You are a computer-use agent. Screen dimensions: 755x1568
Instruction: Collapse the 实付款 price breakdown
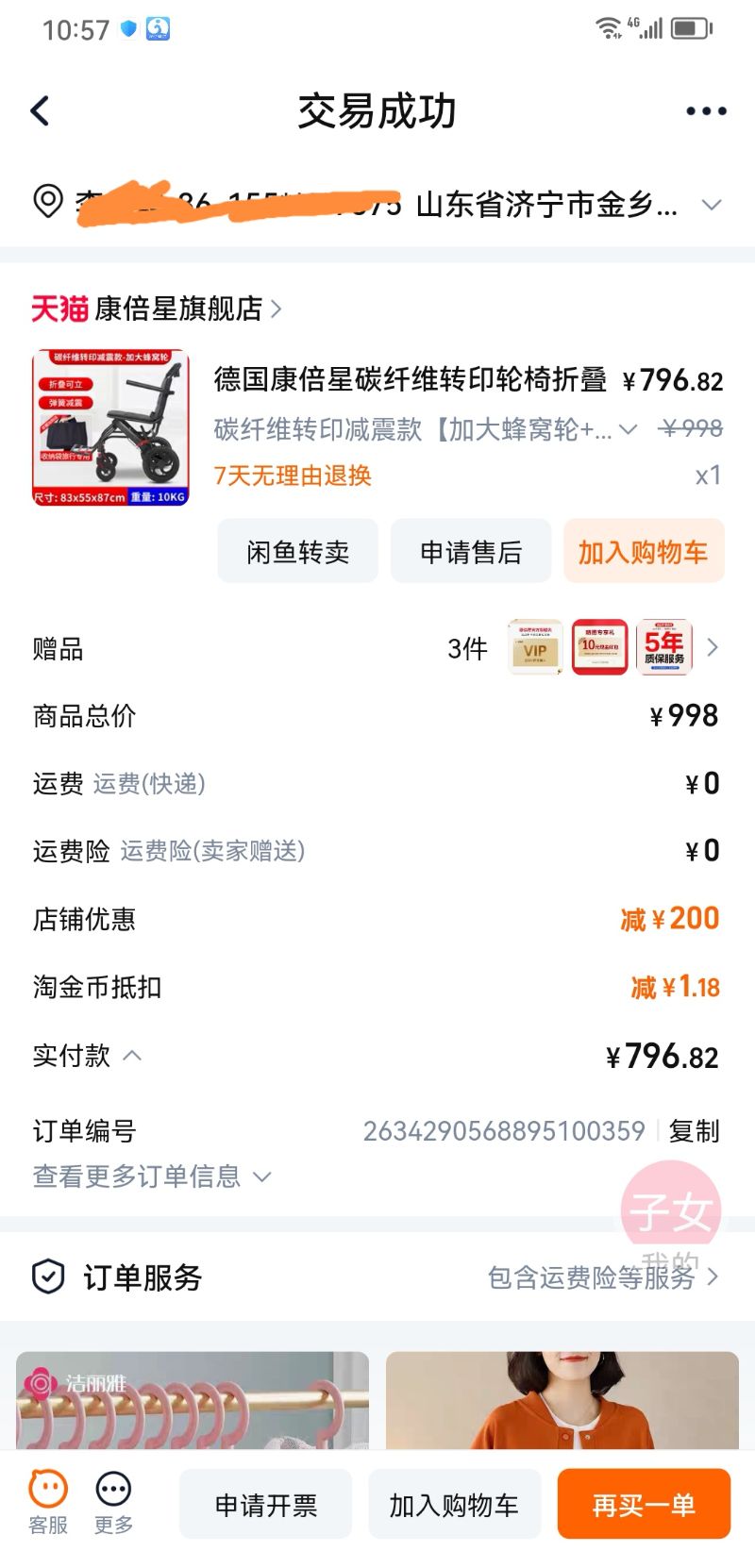tap(132, 1056)
